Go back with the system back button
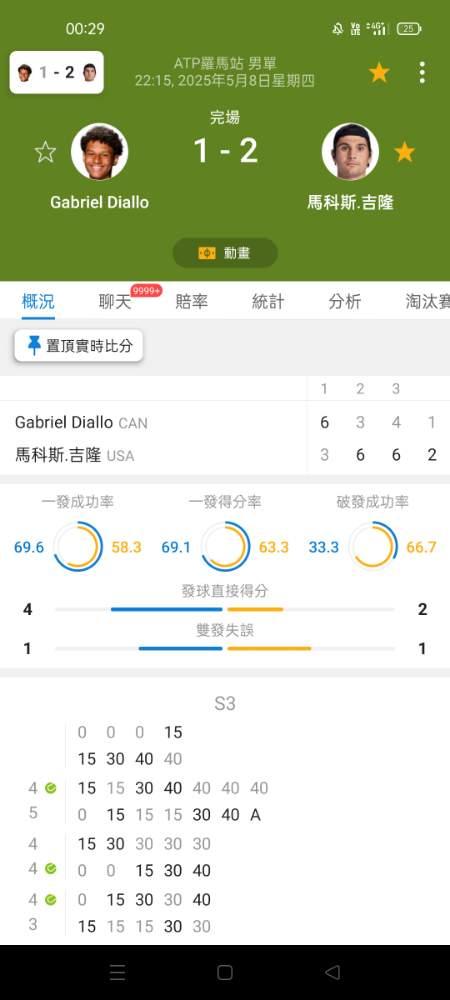 tap(332, 972)
